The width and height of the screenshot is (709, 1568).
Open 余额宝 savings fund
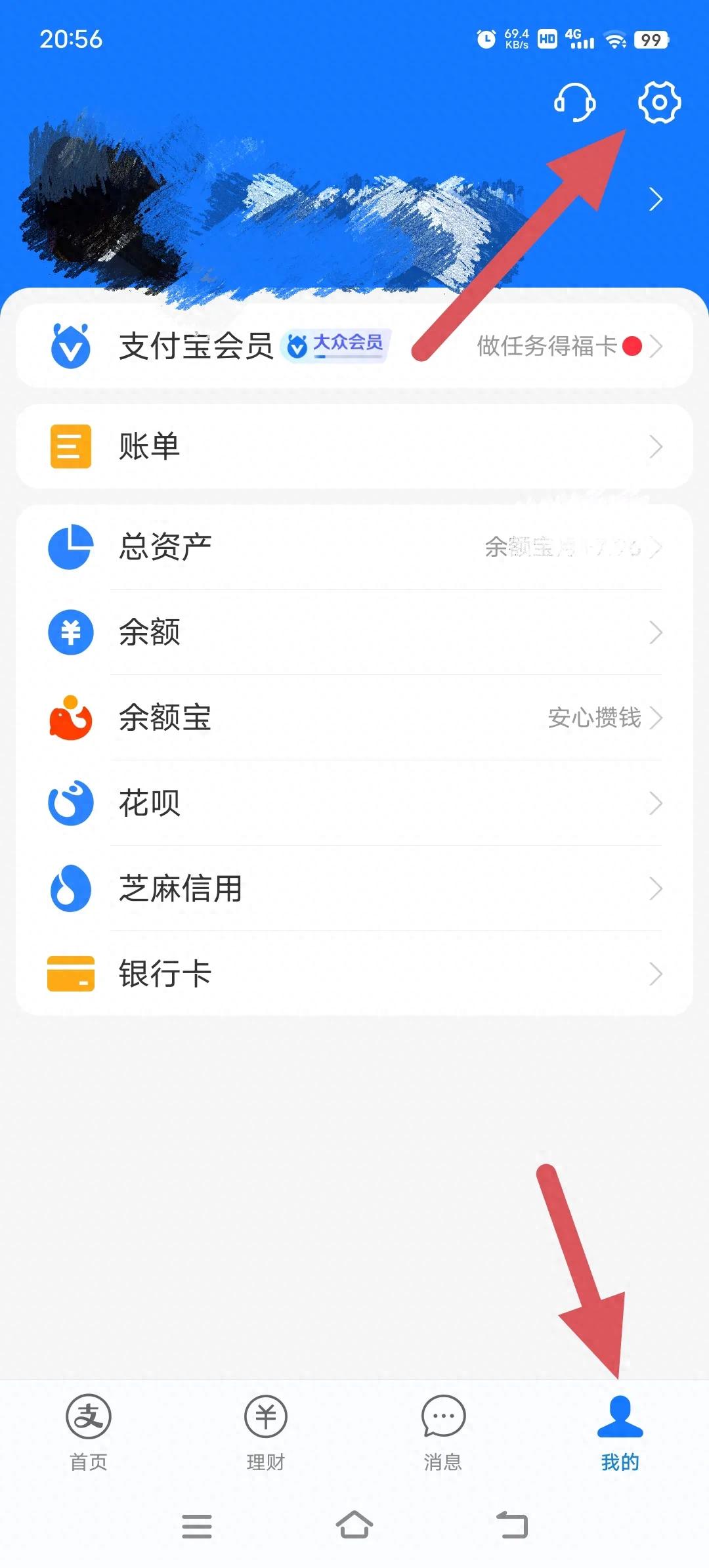[354, 718]
